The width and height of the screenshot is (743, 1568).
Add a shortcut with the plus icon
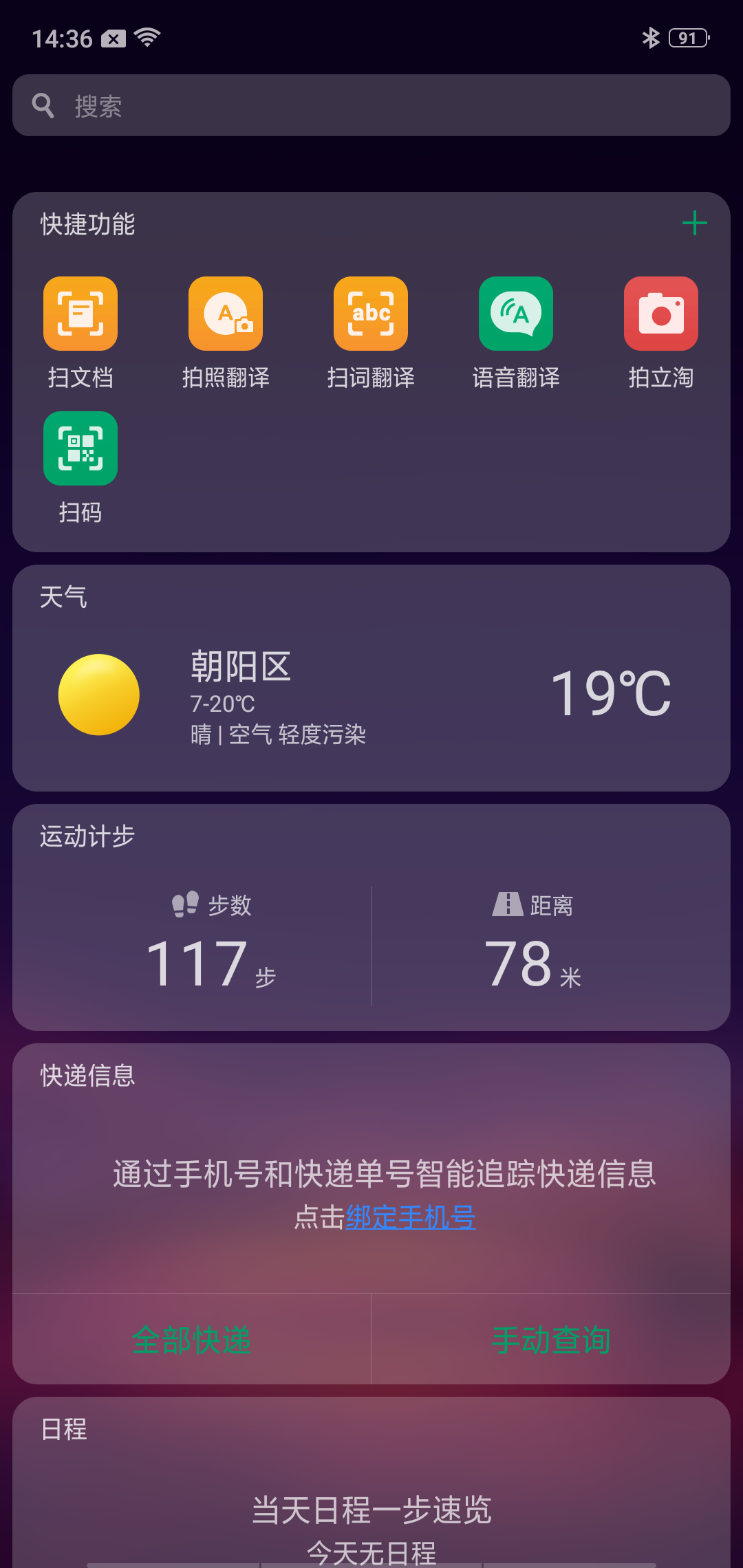pyautogui.click(x=694, y=224)
